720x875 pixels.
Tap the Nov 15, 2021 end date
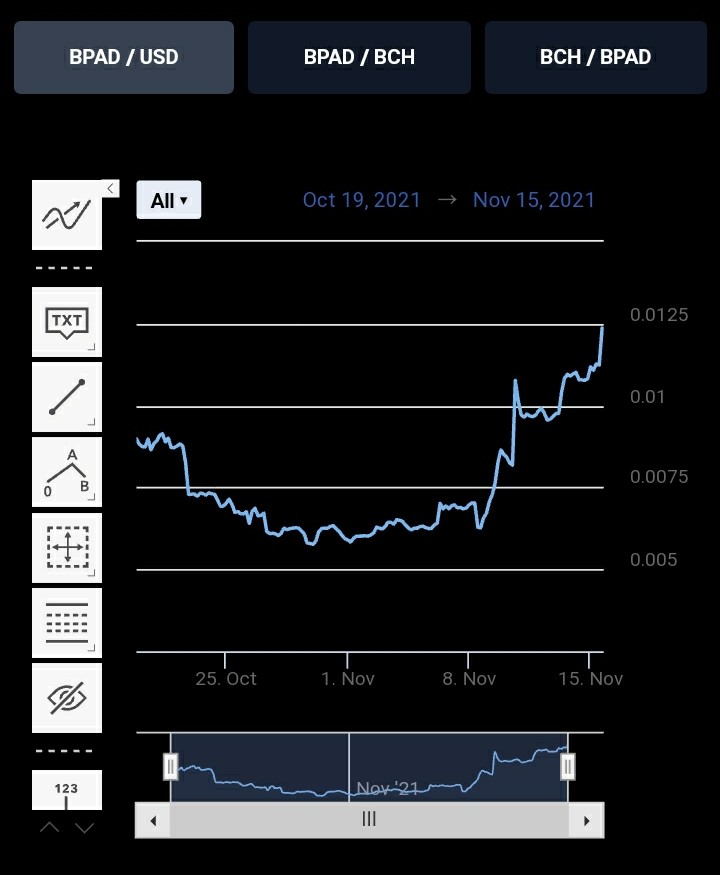(x=534, y=200)
